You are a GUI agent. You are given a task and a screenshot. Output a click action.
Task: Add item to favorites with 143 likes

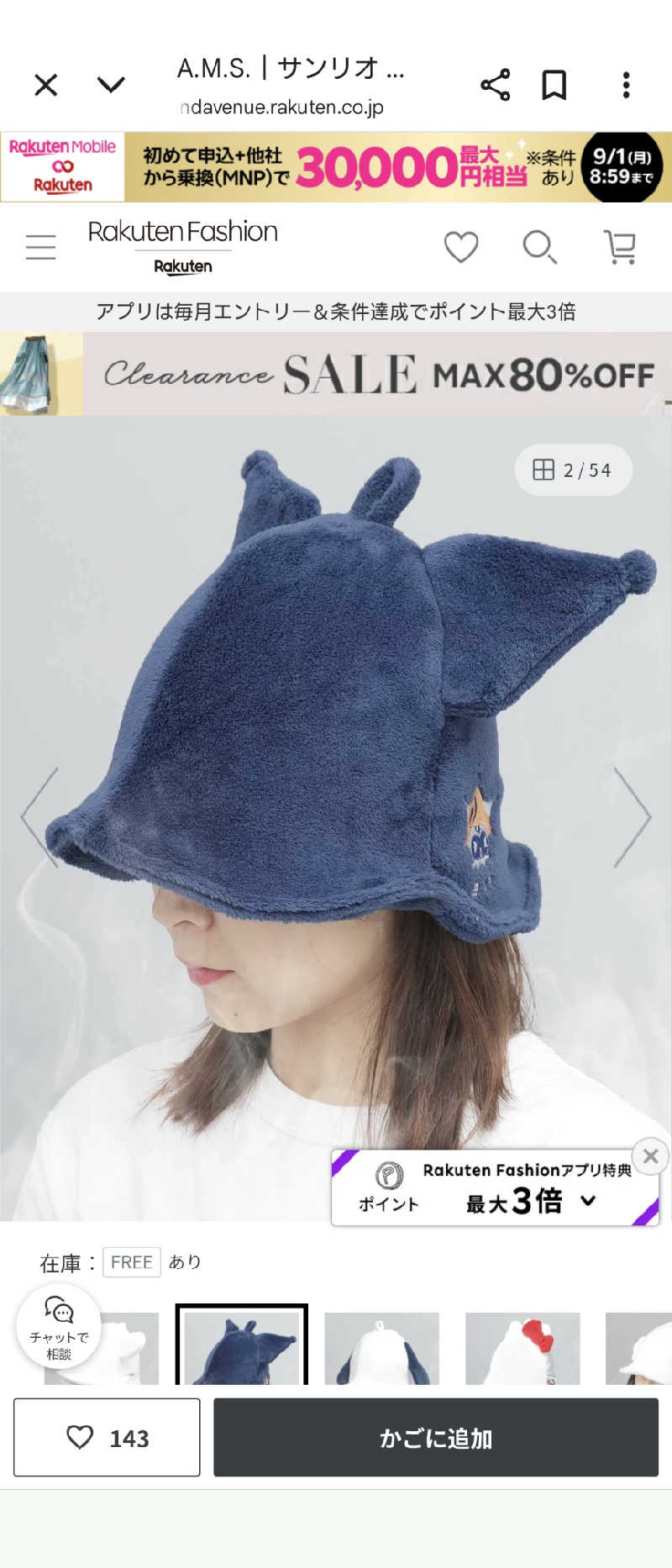coord(107,1438)
